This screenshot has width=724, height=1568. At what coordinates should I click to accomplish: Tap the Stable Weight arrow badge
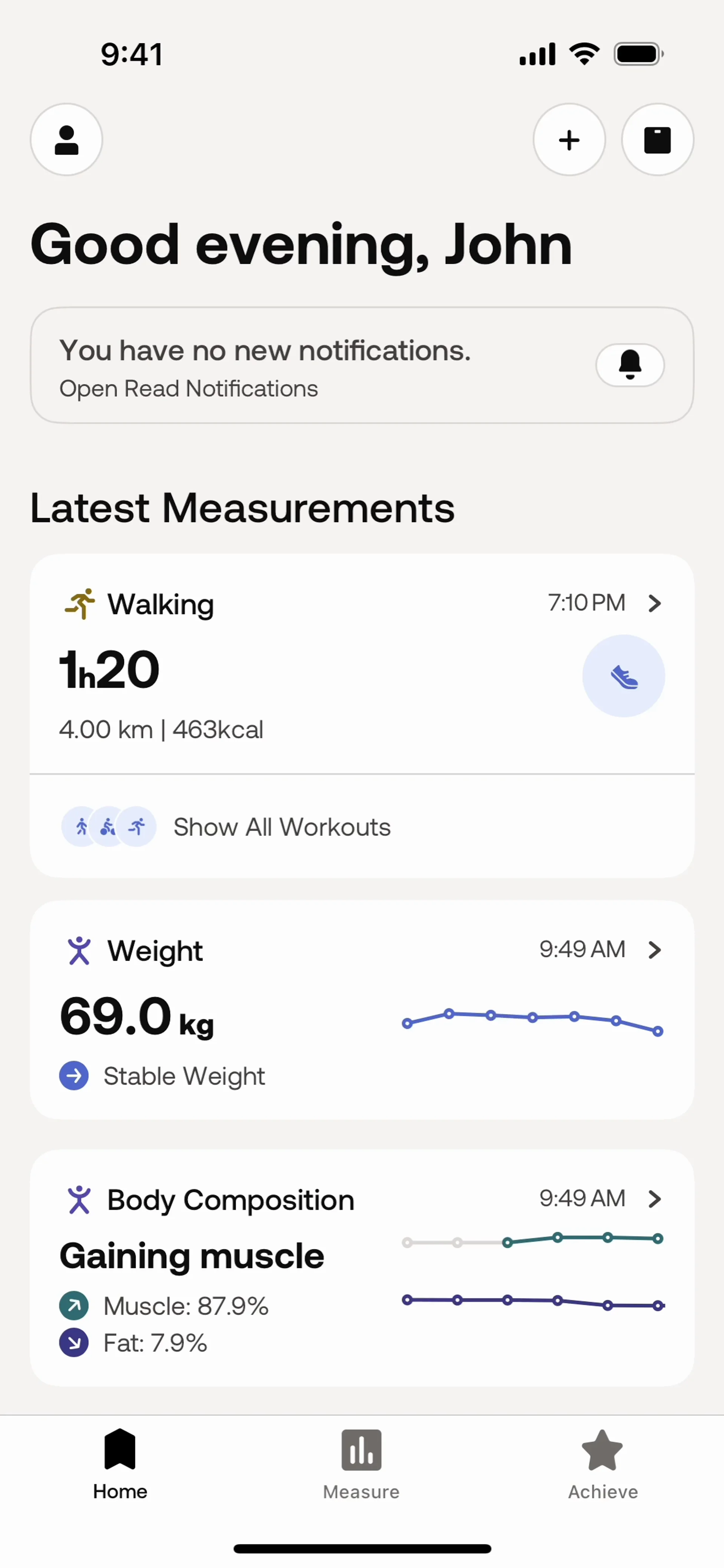pos(74,1076)
